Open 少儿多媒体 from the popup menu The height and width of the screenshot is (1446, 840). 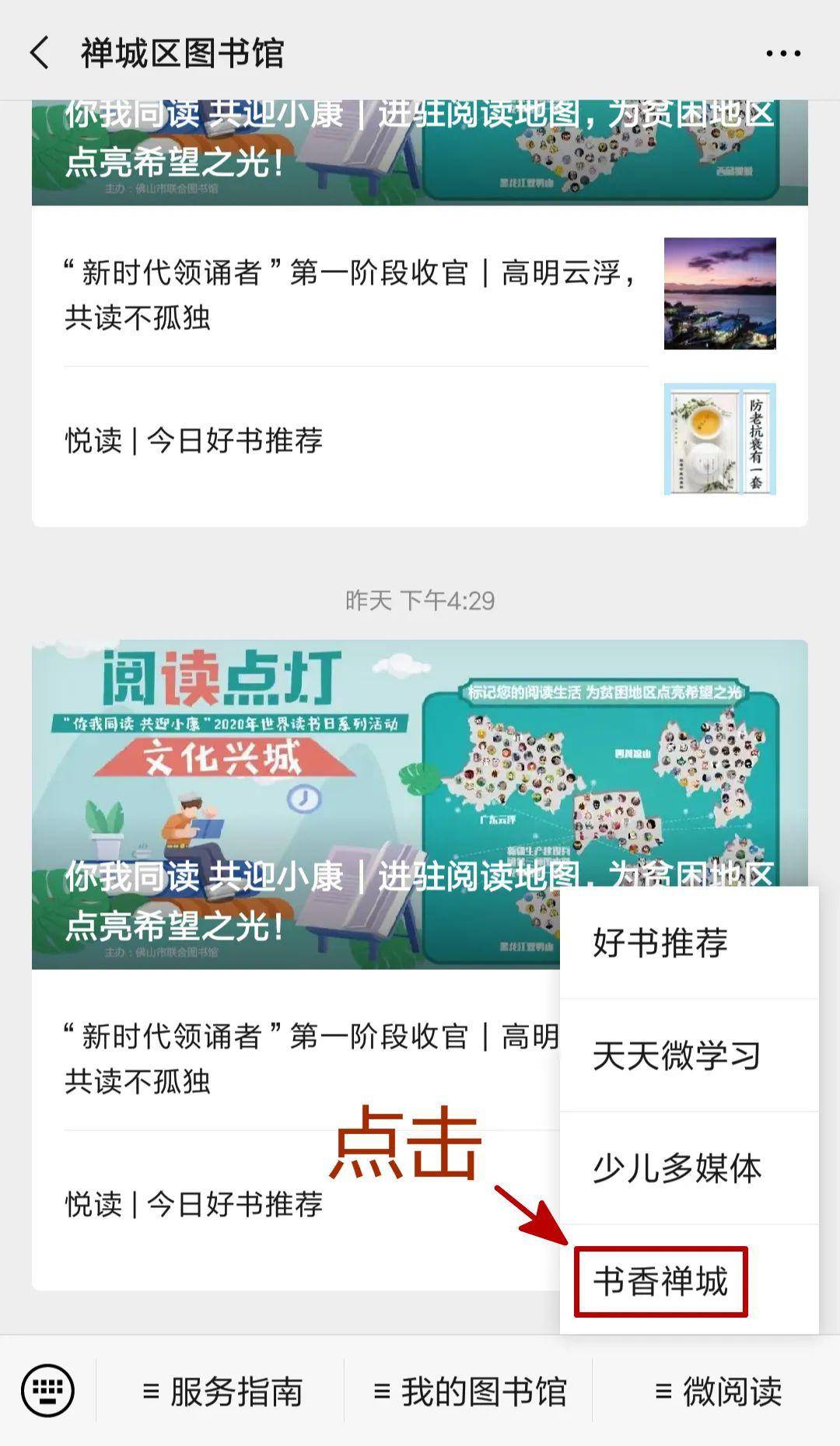click(x=689, y=1168)
